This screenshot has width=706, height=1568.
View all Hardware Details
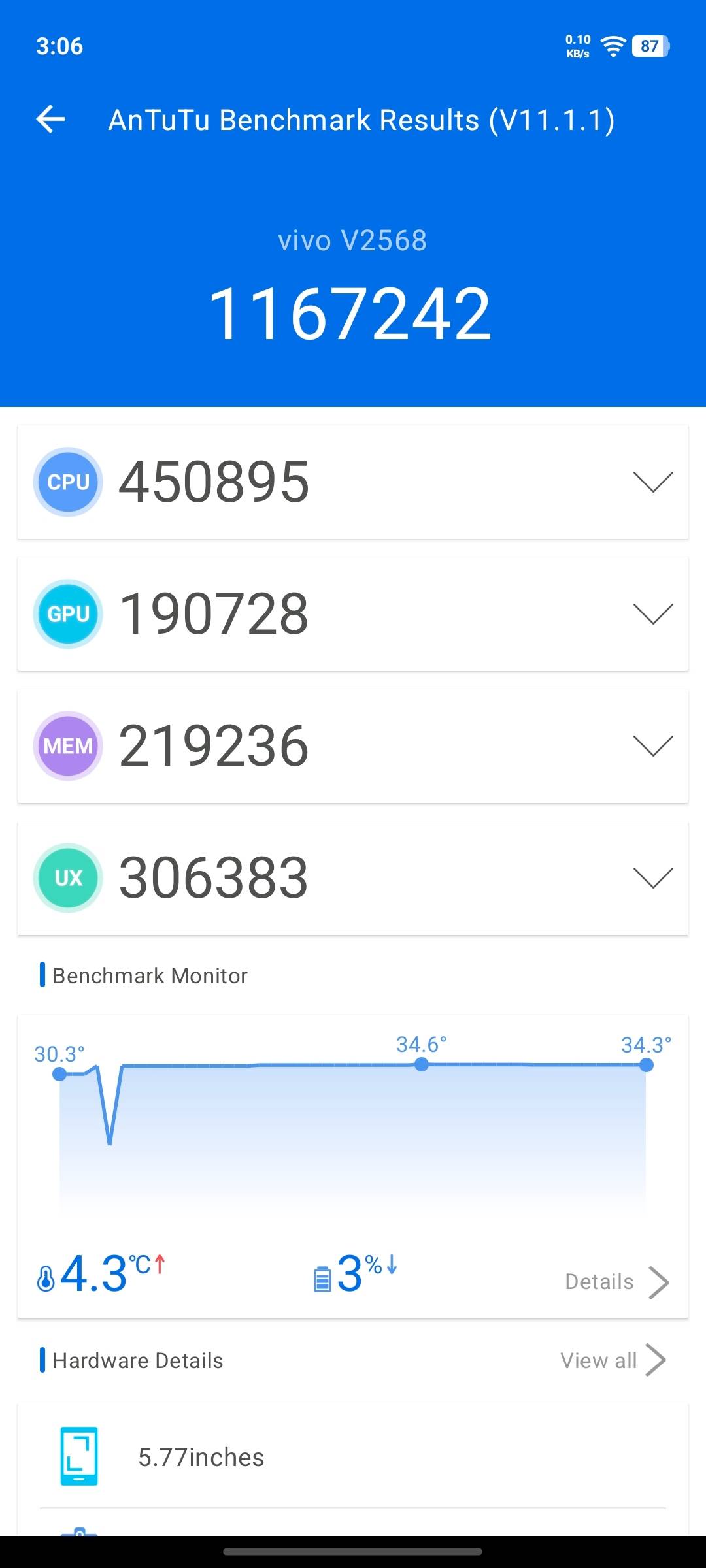613,1360
